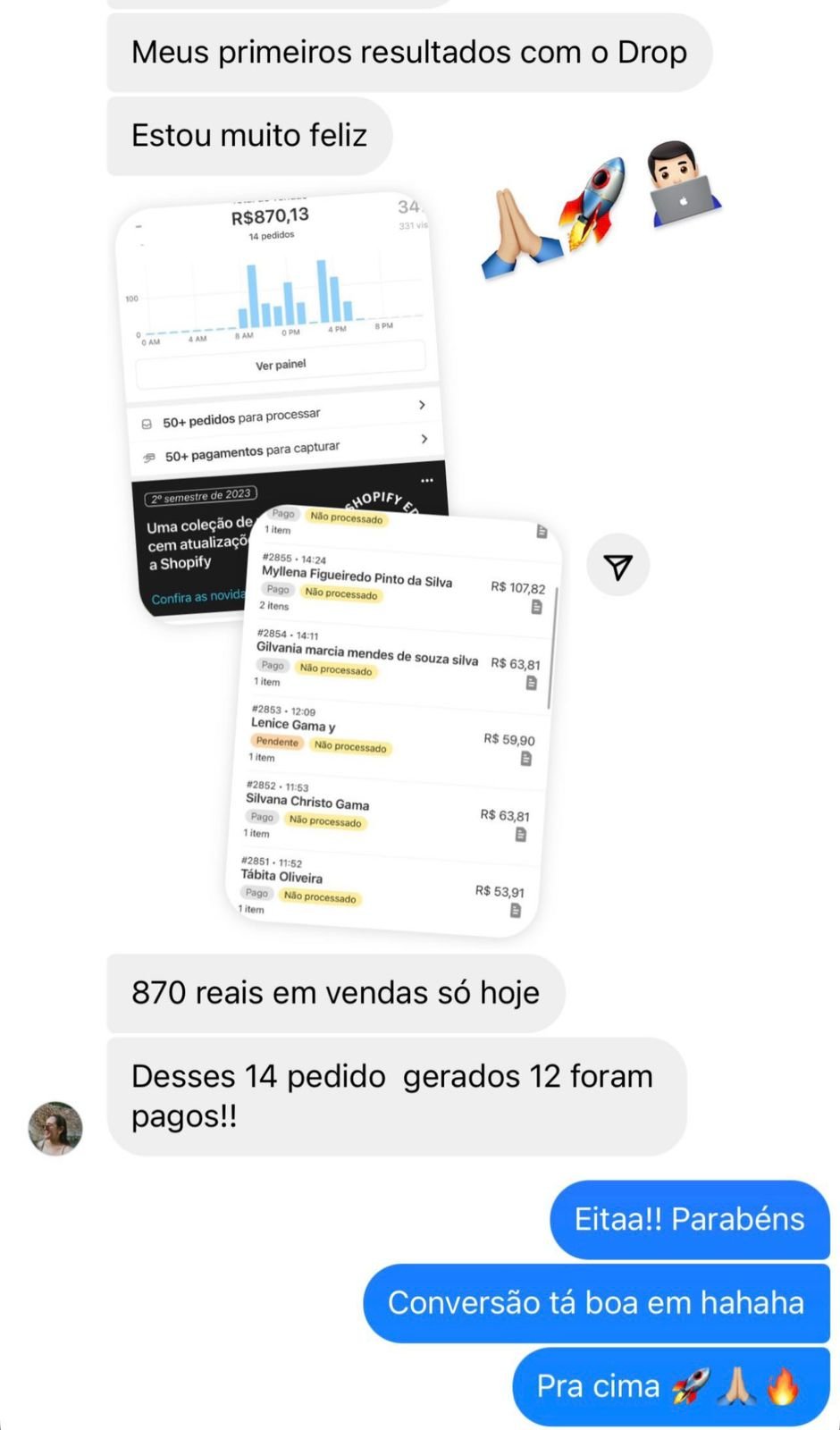The height and width of the screenshot is (1430, 840).
Task: Forward the shared image via paper plane icon
Action: 617,566
